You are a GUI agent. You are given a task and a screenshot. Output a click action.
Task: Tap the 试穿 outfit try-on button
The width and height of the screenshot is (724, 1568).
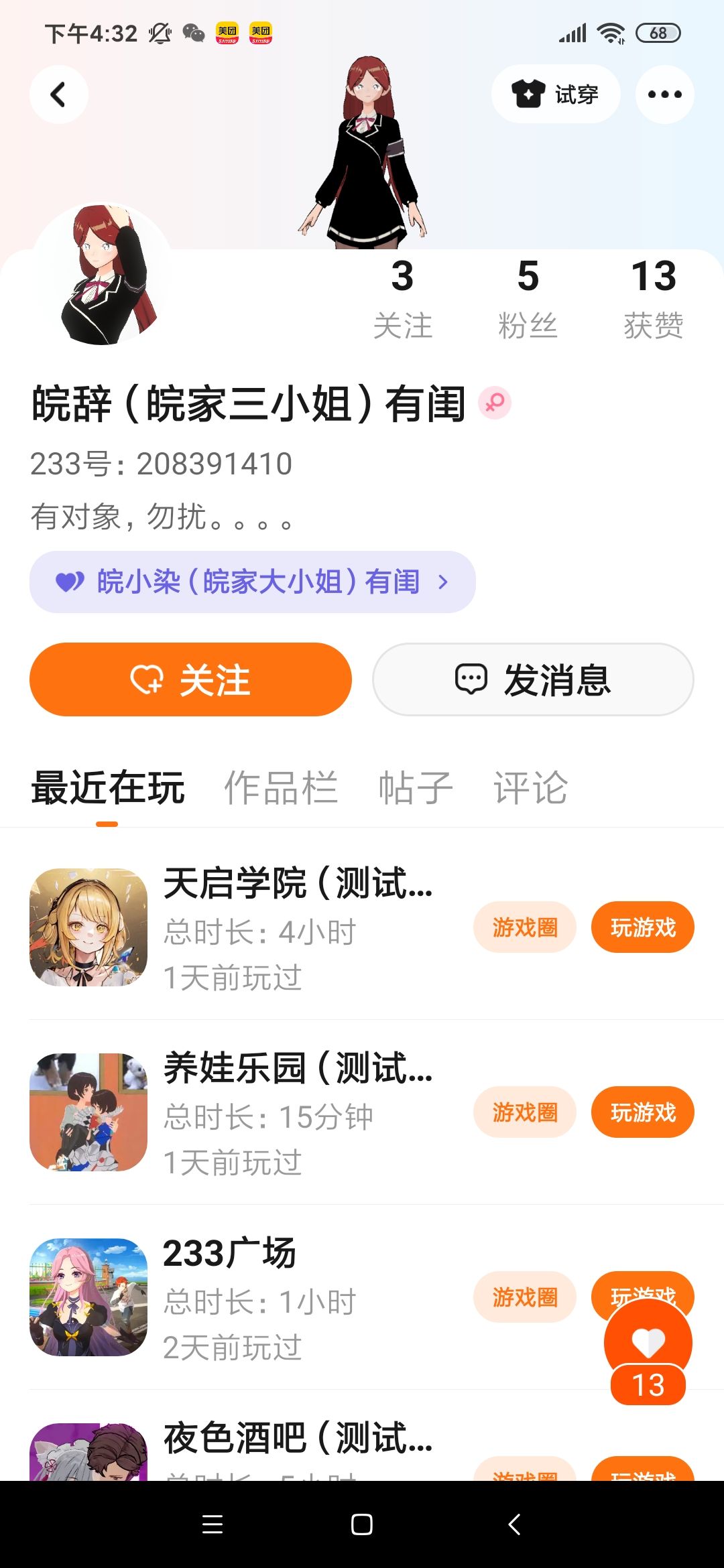[556, 94]
